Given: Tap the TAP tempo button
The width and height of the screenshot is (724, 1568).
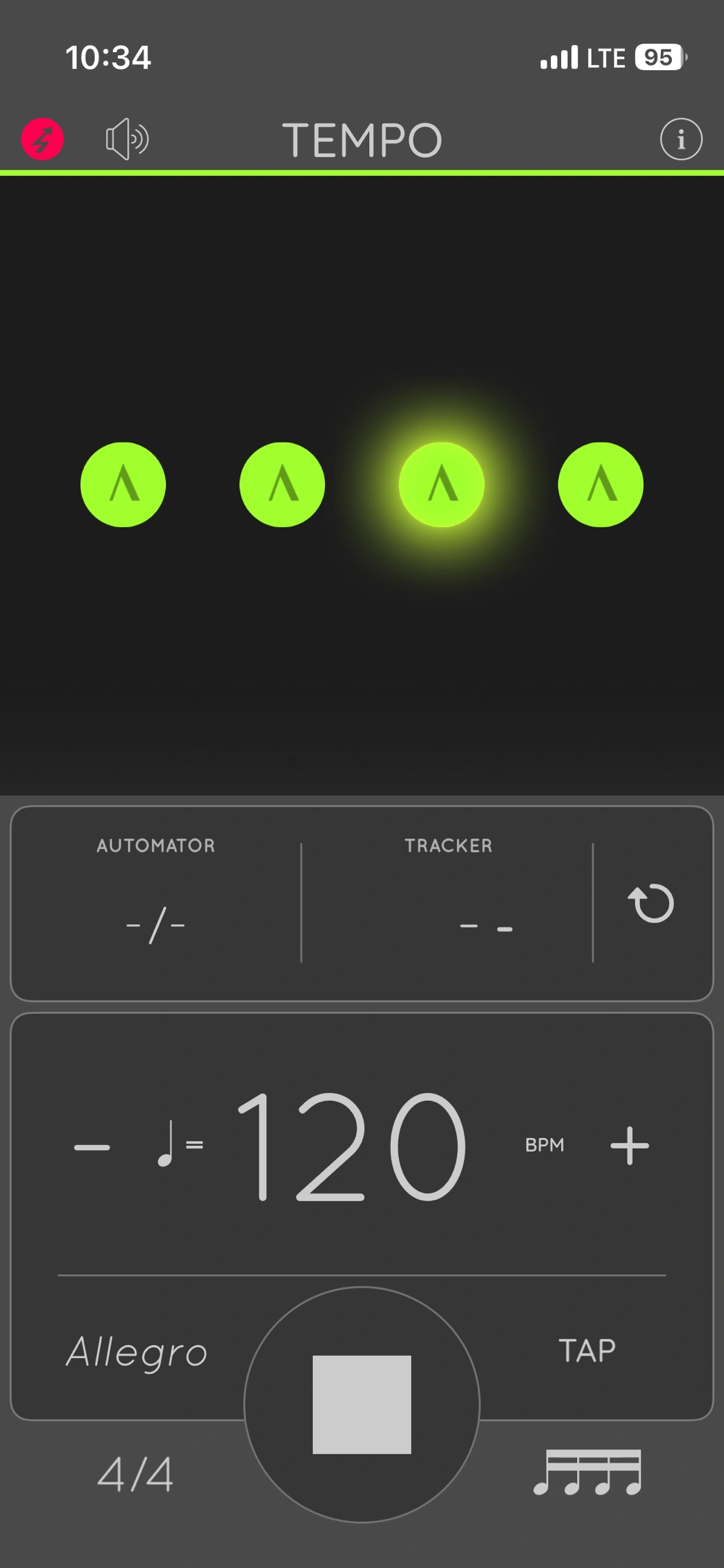Looking at the screenshot, I should click(x=587, y=1351).
